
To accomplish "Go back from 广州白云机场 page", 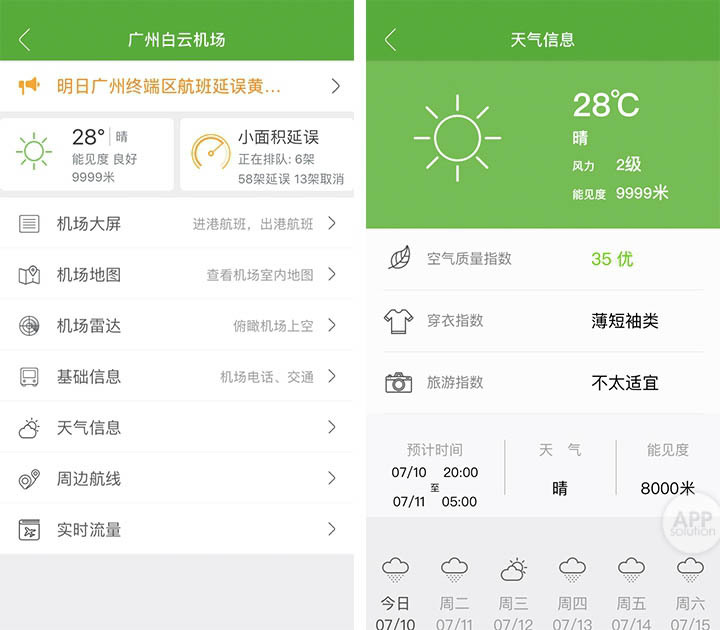I will click(25, 40).
